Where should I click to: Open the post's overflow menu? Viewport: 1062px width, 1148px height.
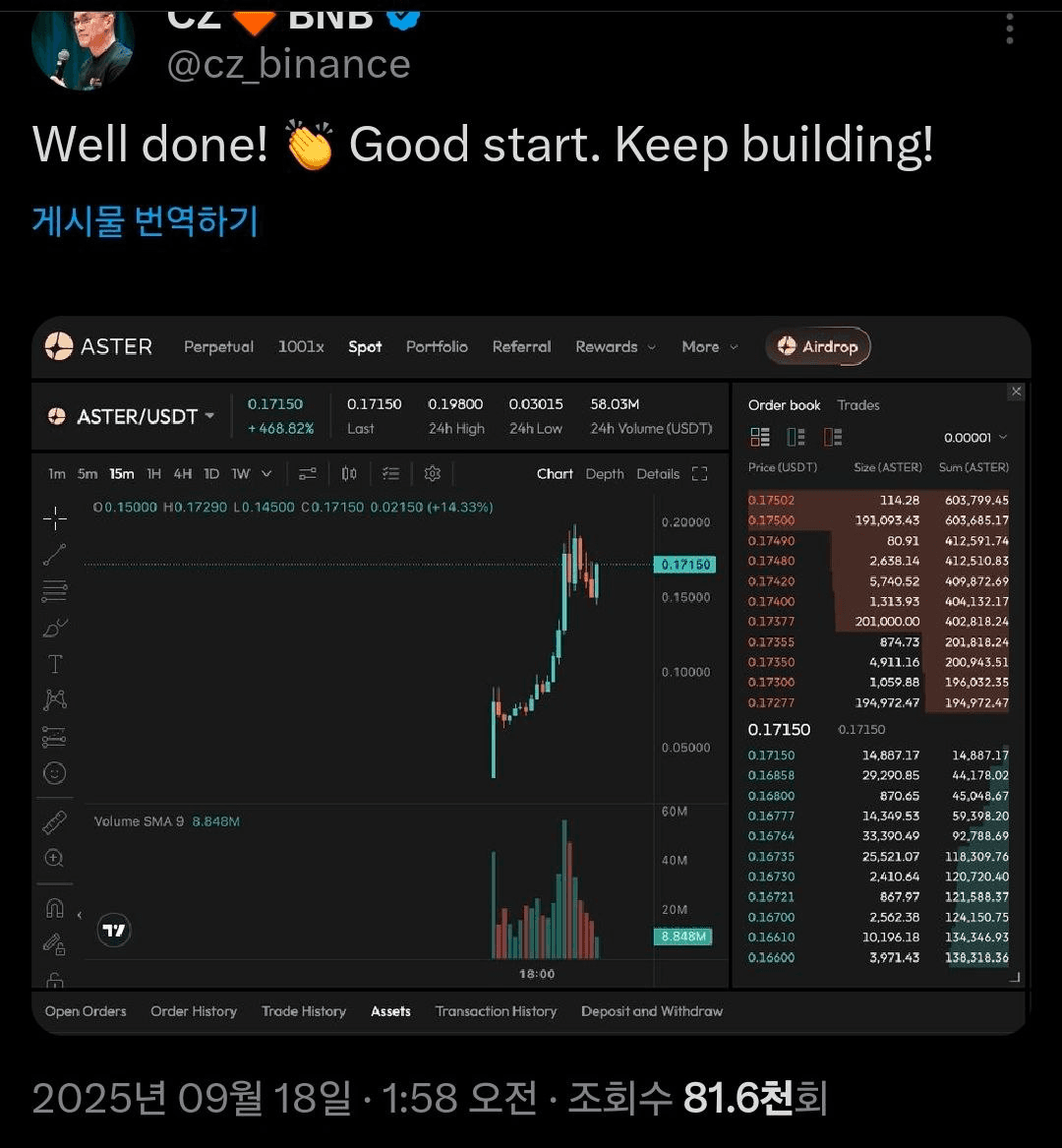pyautogui.click(x=1010, y=30)
